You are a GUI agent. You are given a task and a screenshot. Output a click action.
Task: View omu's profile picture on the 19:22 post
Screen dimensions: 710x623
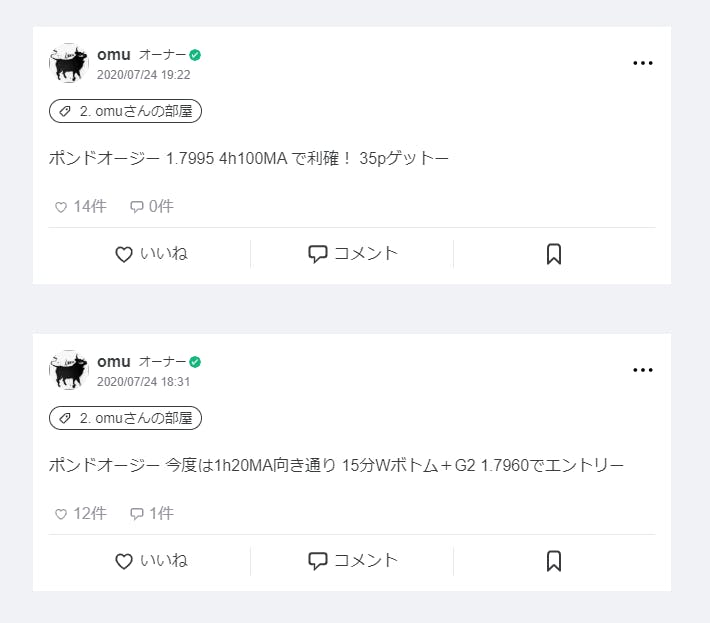[x=69, y=63]
